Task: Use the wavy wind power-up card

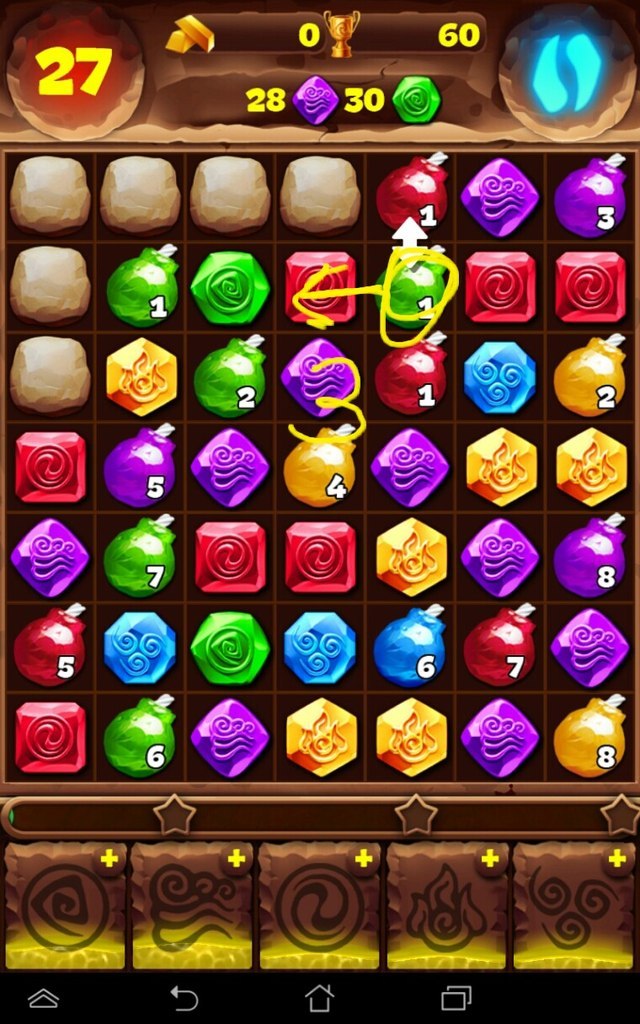Action: tap(192, 906)
